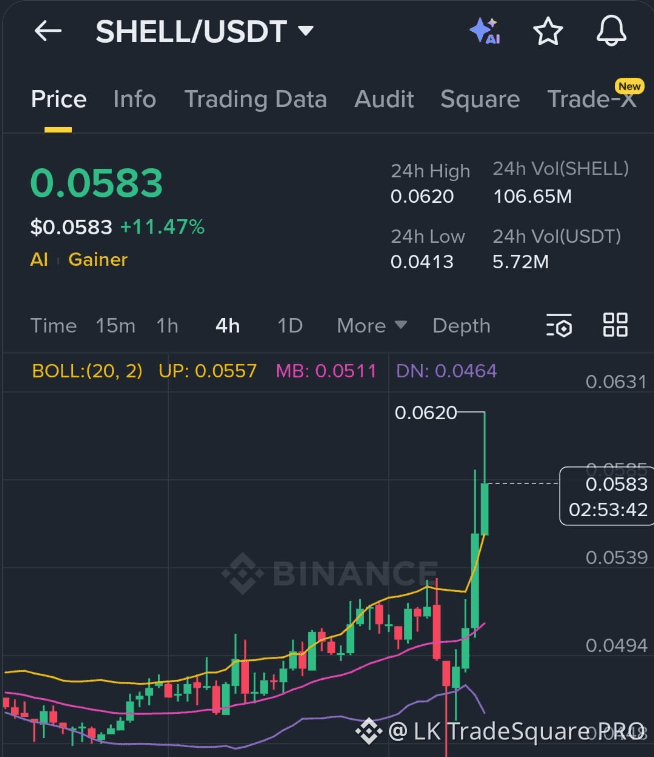Open the AI sparkle assistant icon
The image size is (654, 757).
[x=485, y=31]
